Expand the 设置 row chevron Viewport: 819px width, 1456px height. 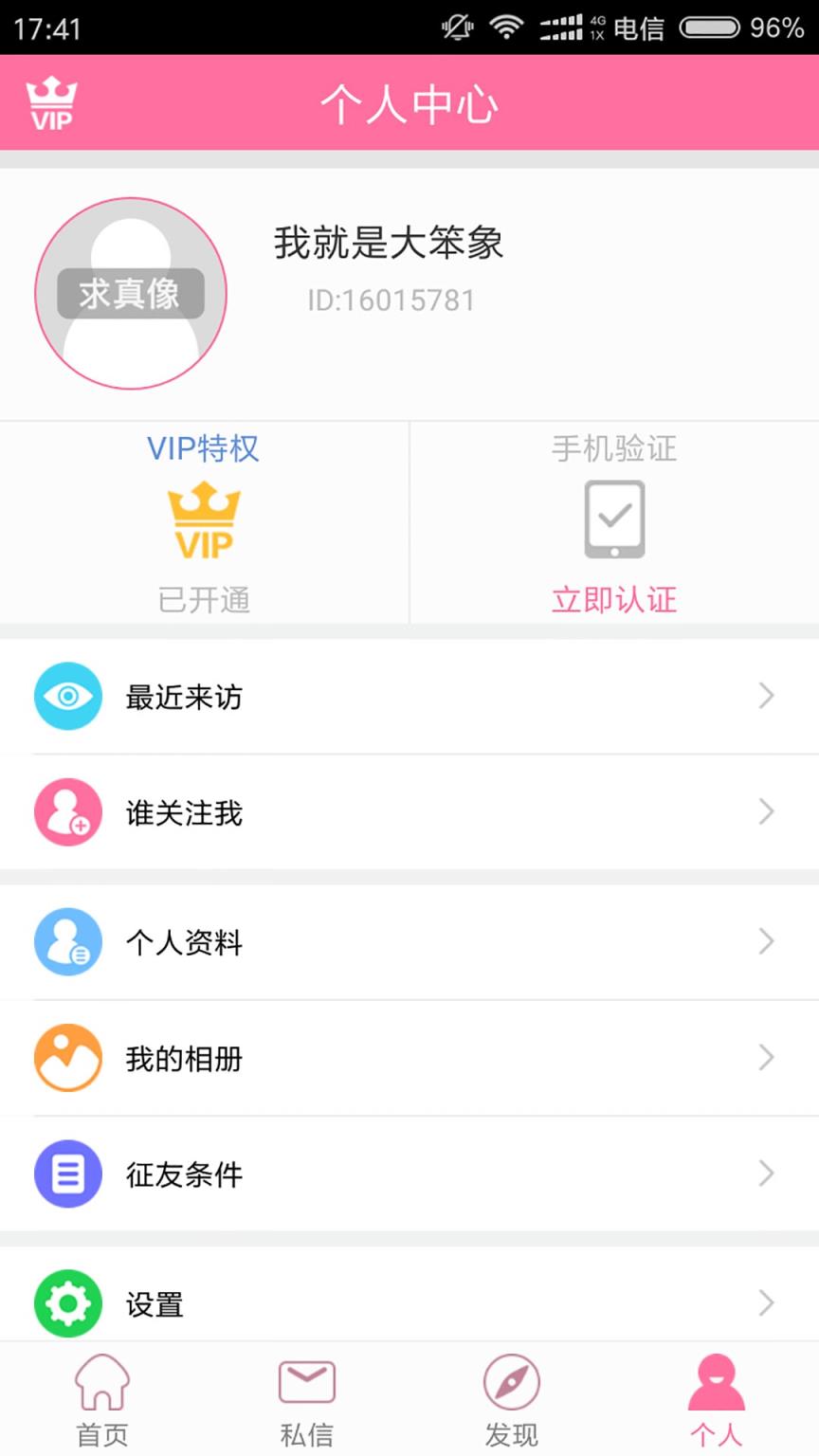pos(768,1303)
